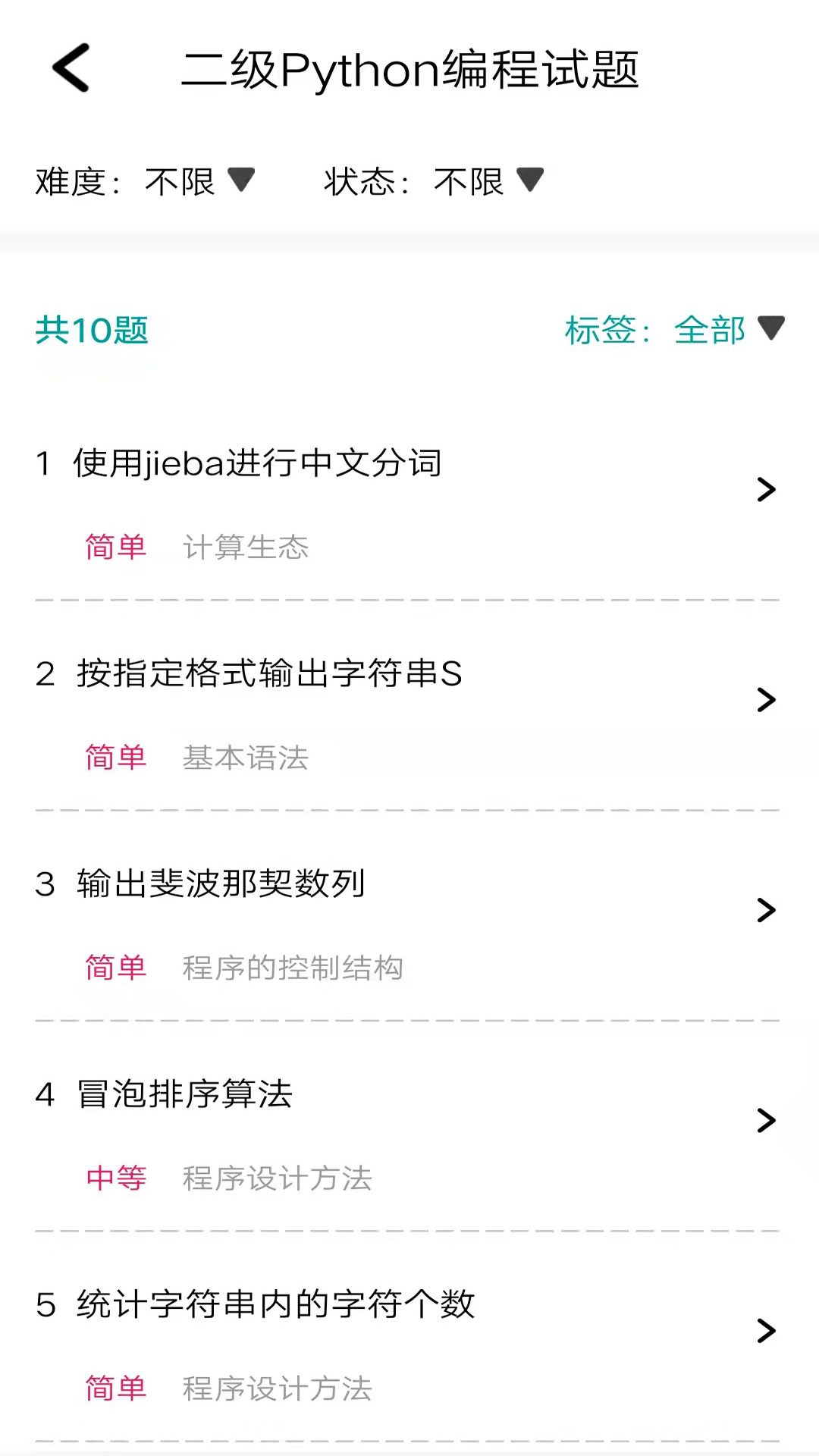Viewport: 819px width, 1456px height.
Task: Expand the 难度 difficulty filter dropdown
Action: 200,181
